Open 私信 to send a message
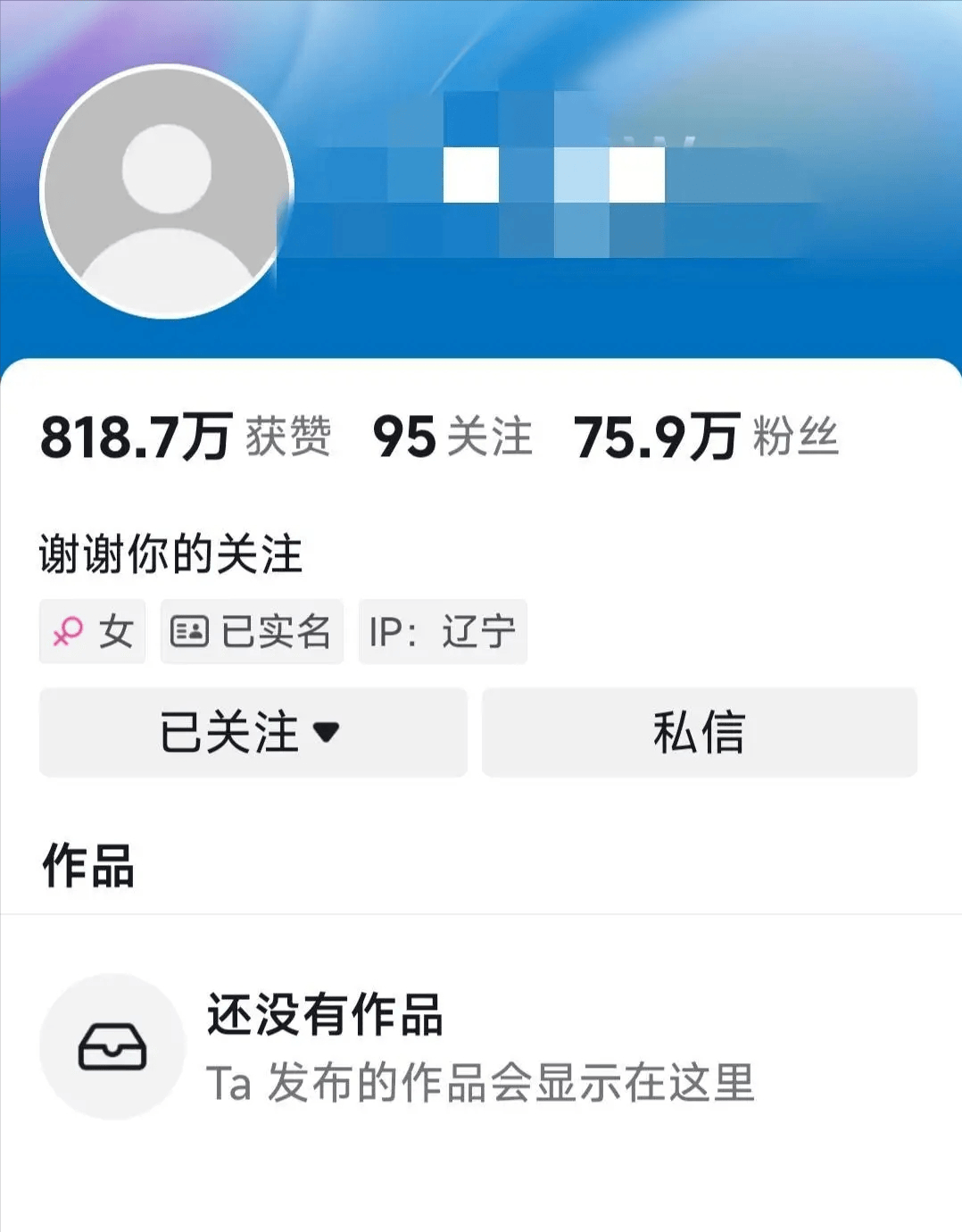962x1232 pixels. pyautogui.click(x=701, y=734)
